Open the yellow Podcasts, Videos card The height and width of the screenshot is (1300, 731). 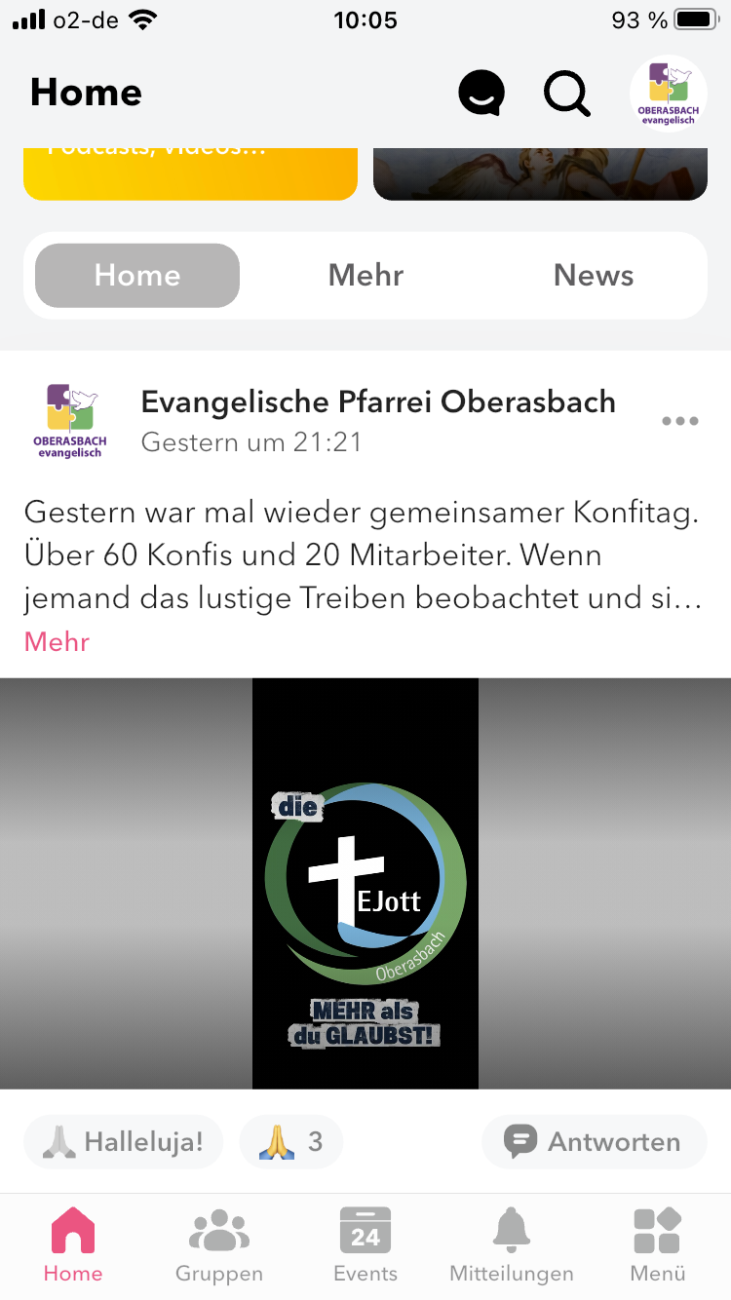[190, 173]
